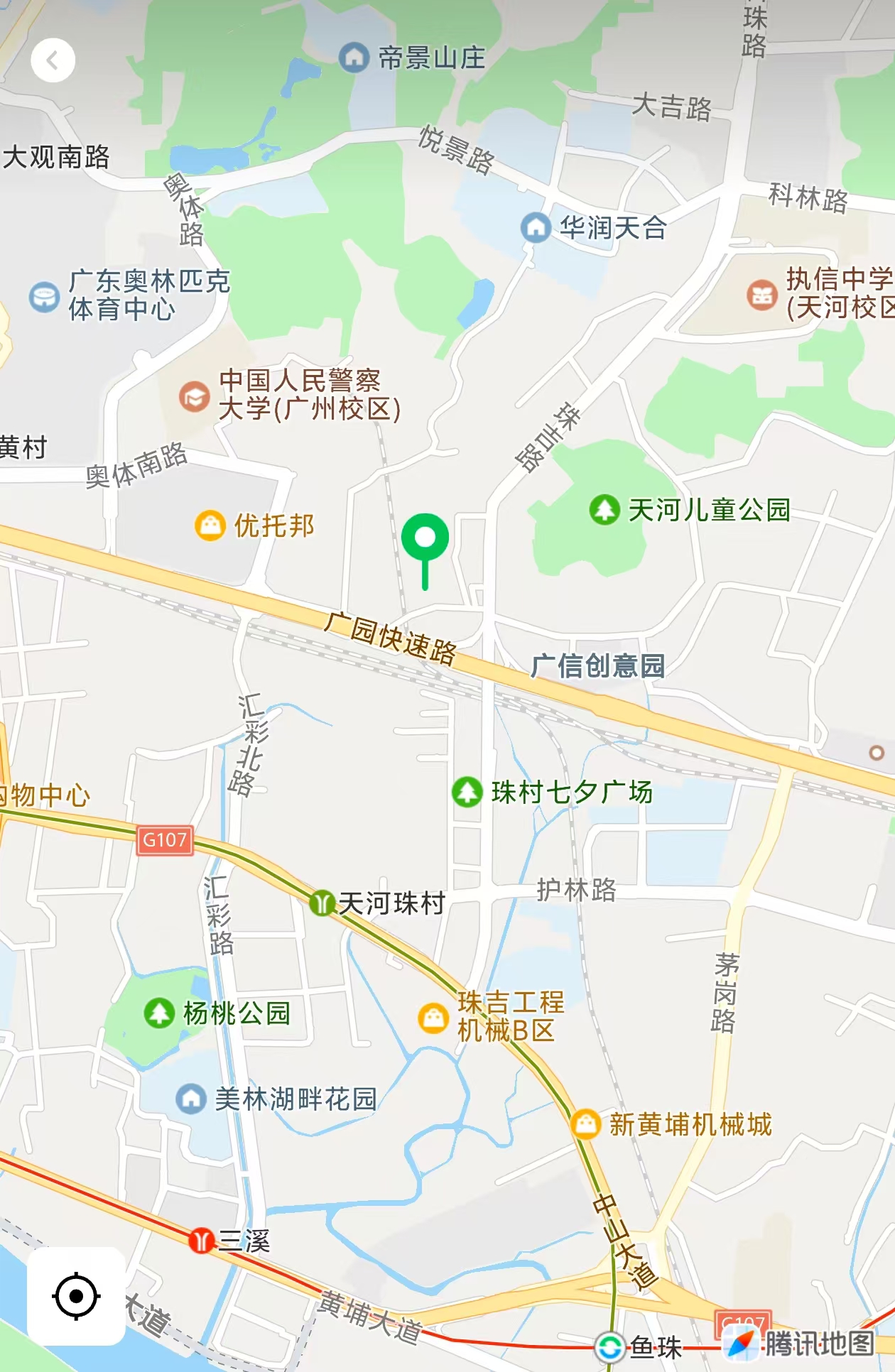Tap the green location pin marker
Image resolution: width=895 pixels, height=1372 pixels.
click(425, 540)
